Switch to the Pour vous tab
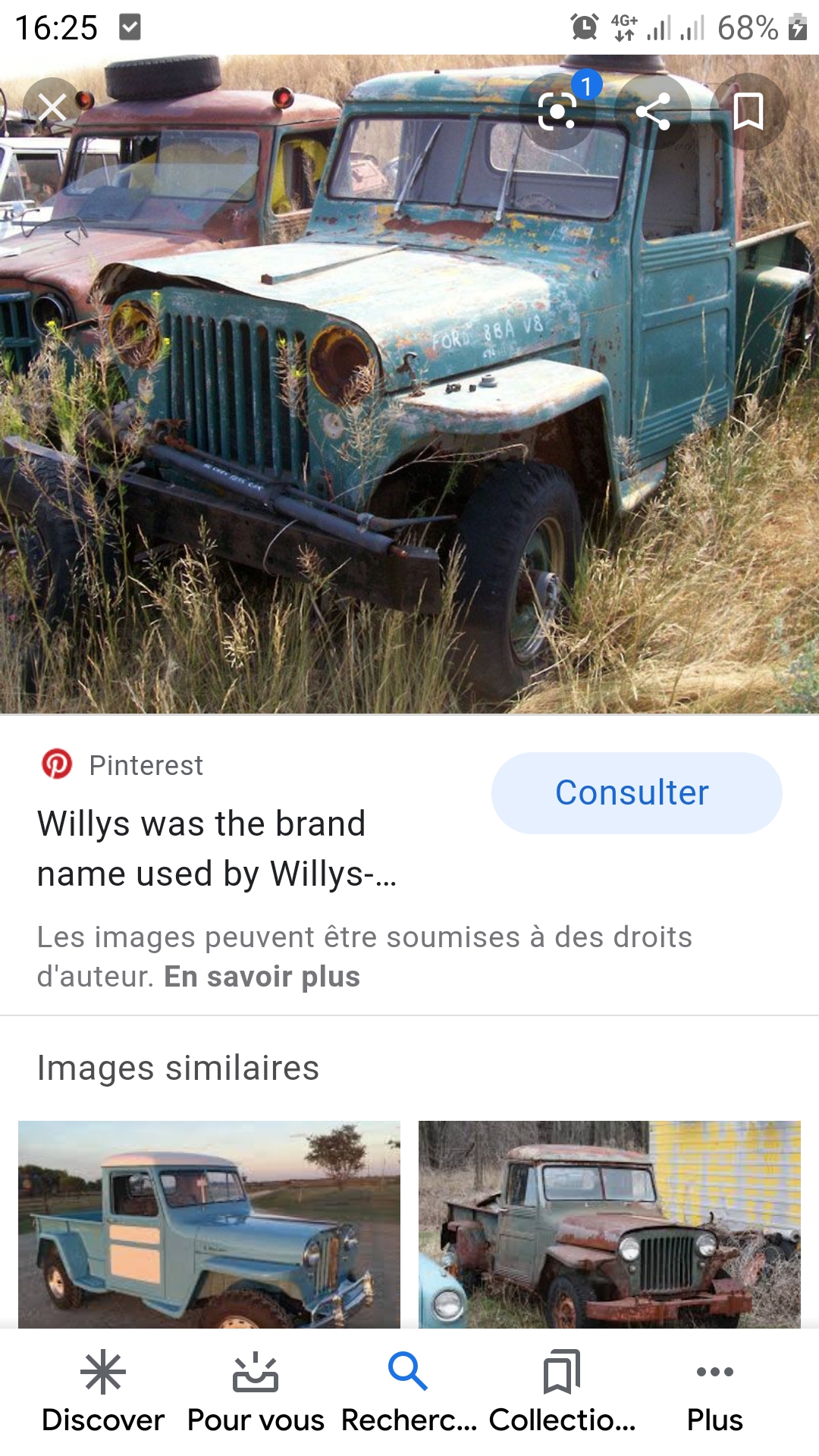The height and width of the screenshot is (1456, 819). [x=256, y=1392]
